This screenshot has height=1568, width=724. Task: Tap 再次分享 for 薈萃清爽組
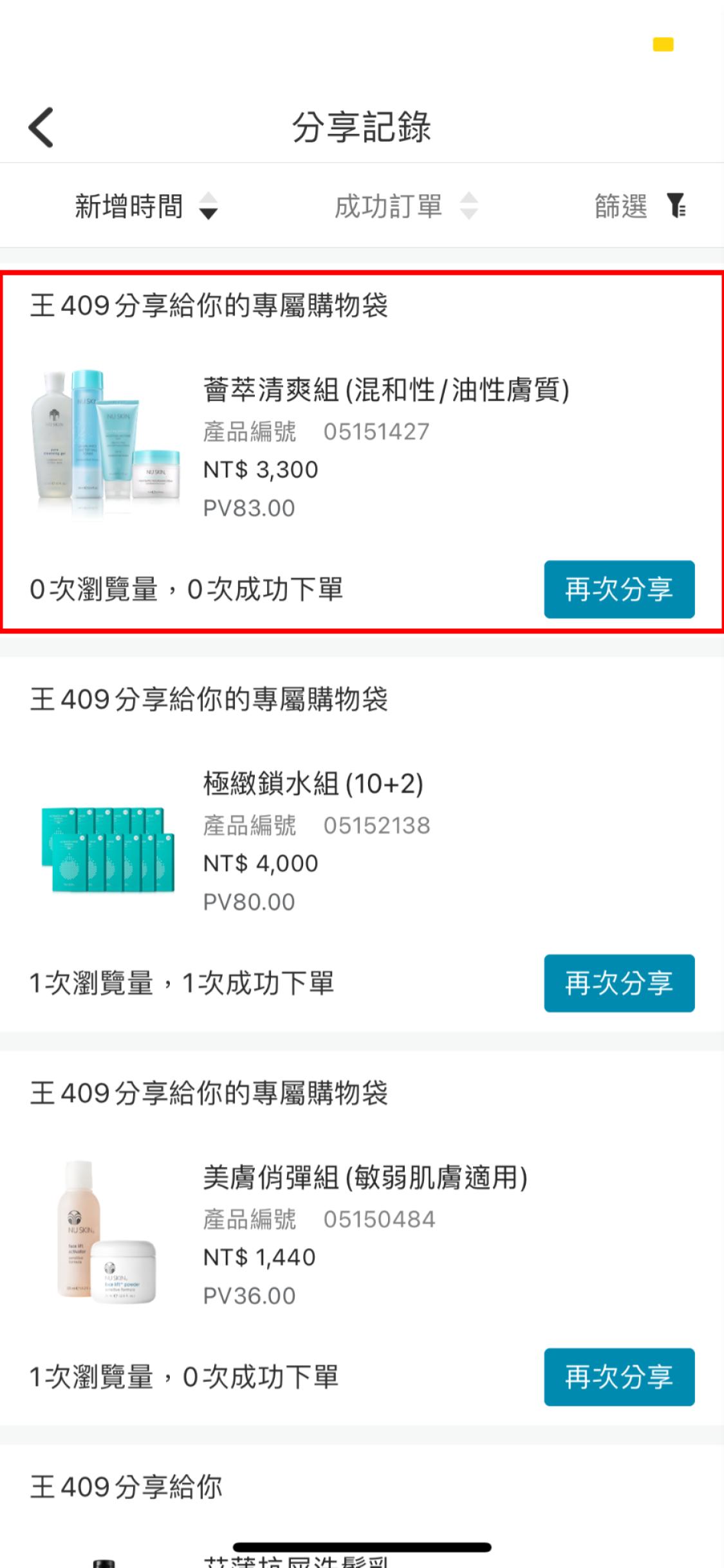tap(618, 589)
